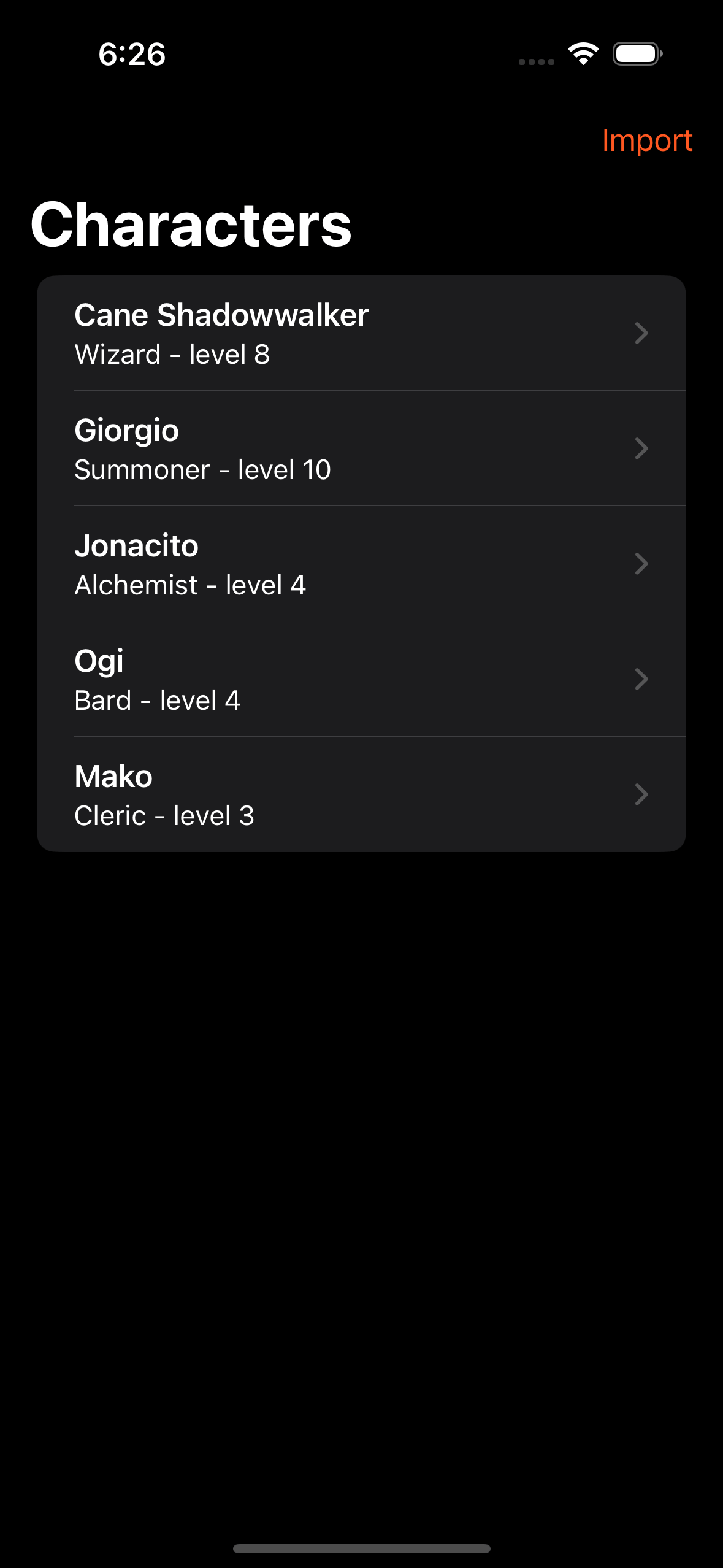723x1568 pixels.
Task: Select Giorgio the Summoner
Action: pyautogui.click(x=361, y=449)
